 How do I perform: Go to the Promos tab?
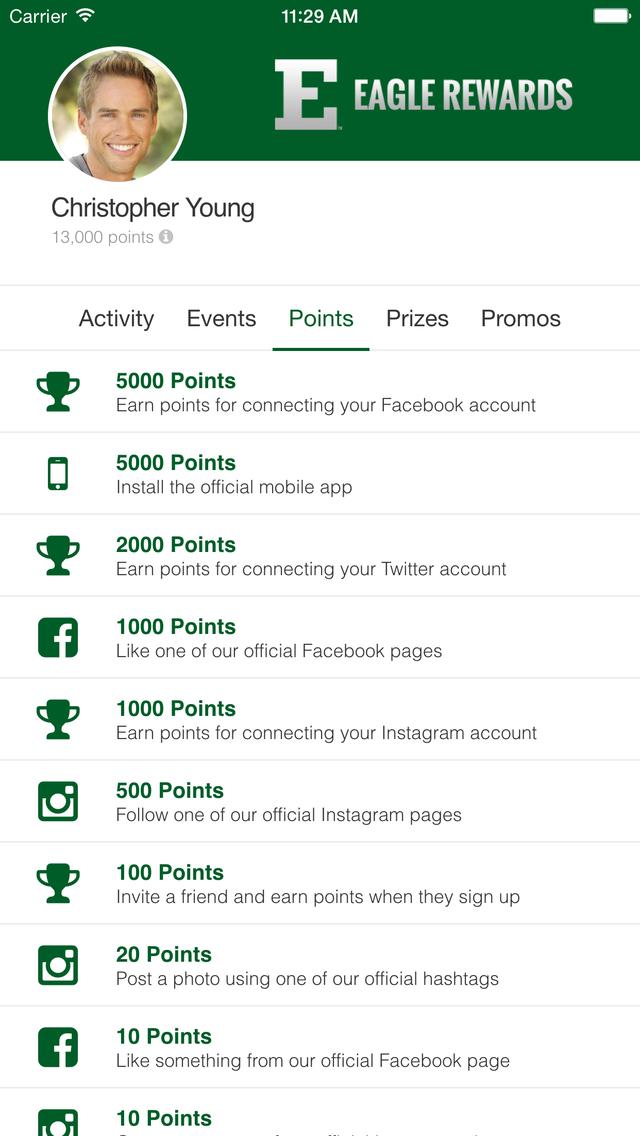(520, 319)
